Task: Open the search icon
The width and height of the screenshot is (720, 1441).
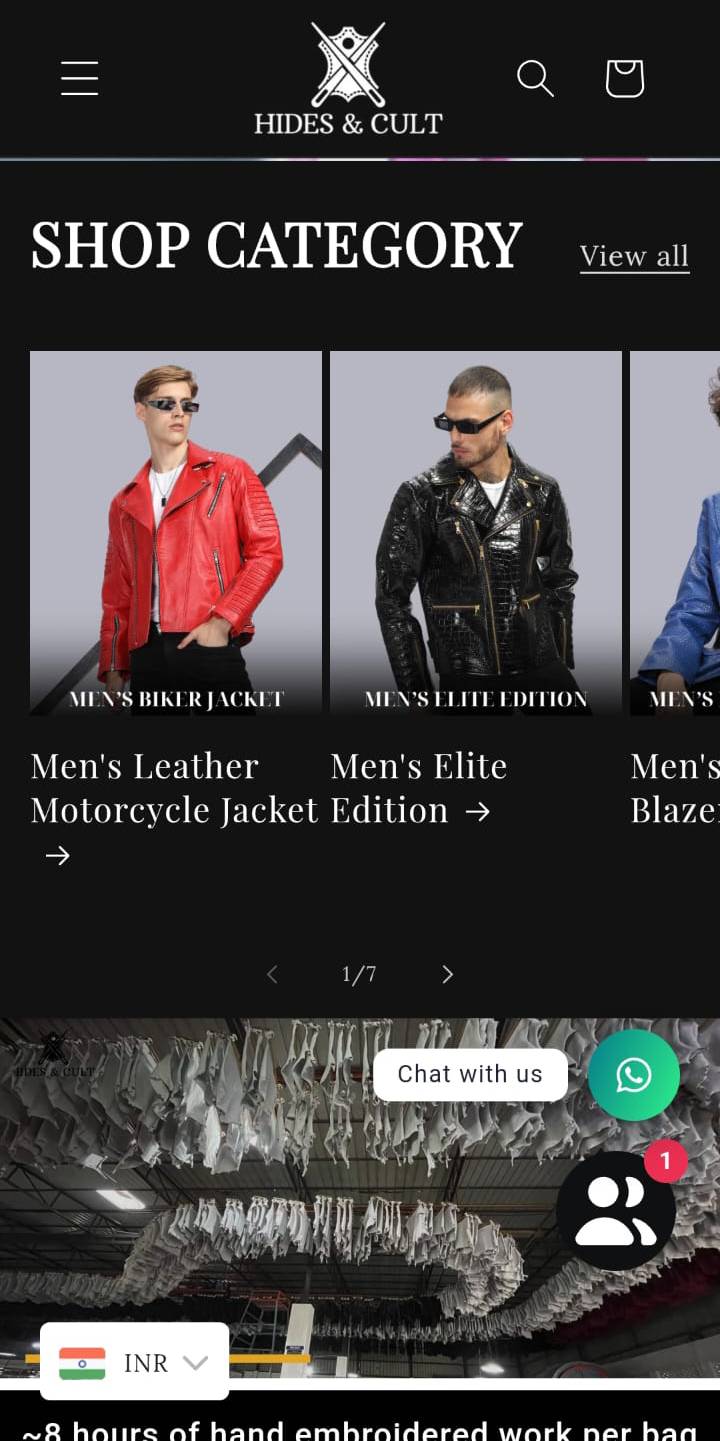Action: coord(535,78)
